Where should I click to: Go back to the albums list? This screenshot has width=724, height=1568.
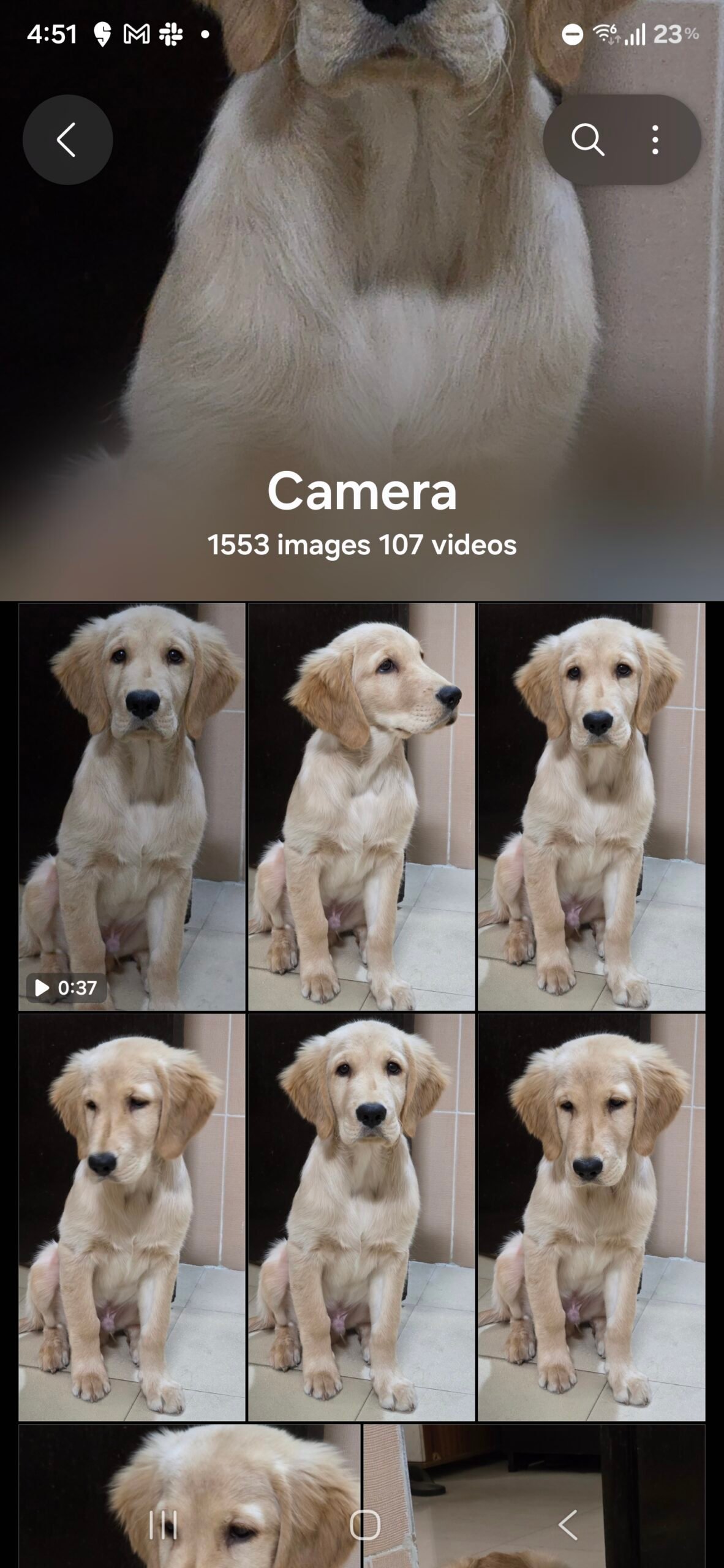(x=68, y=139)
